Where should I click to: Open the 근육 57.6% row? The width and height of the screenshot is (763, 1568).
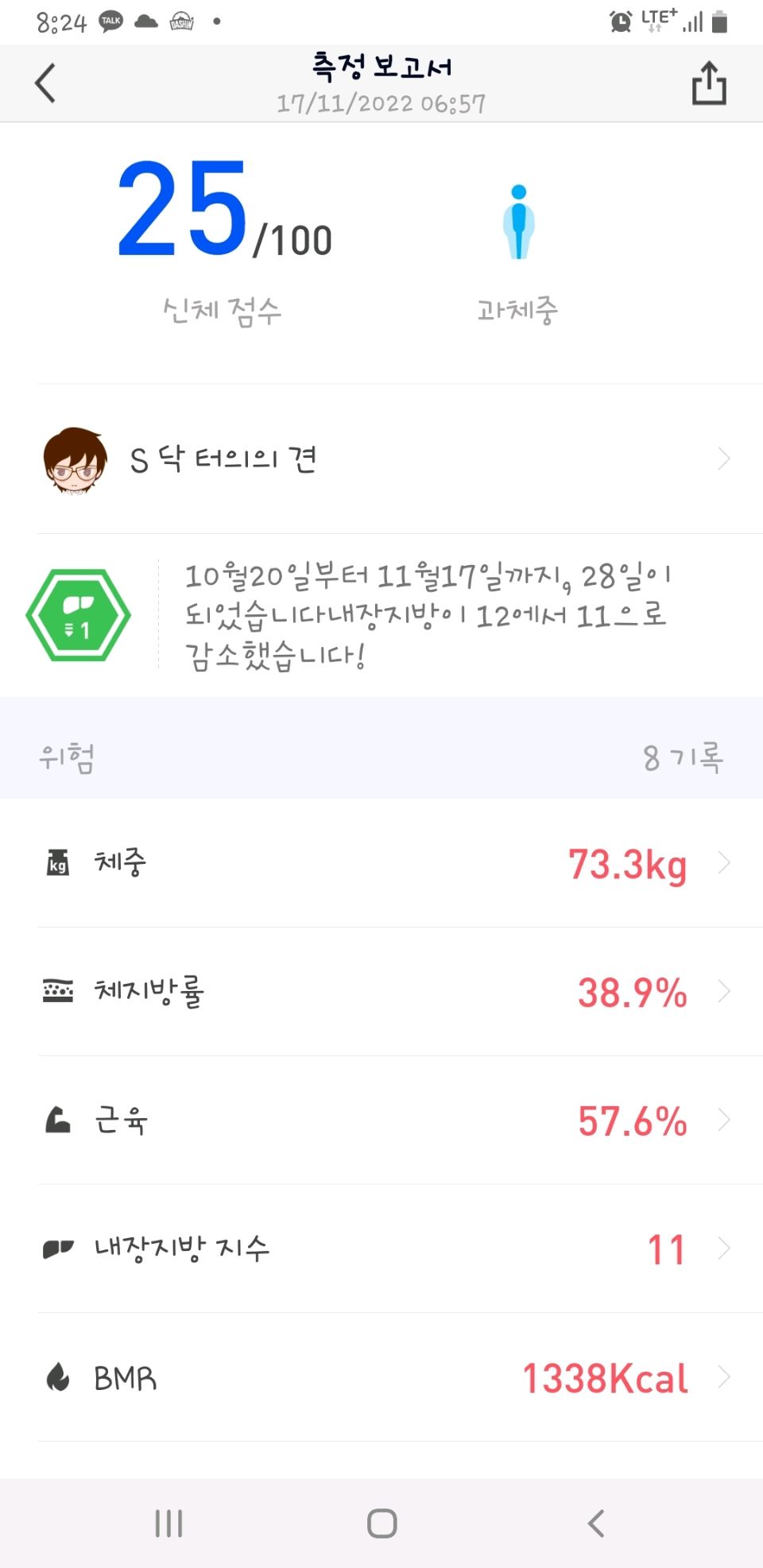point(381,1121)
